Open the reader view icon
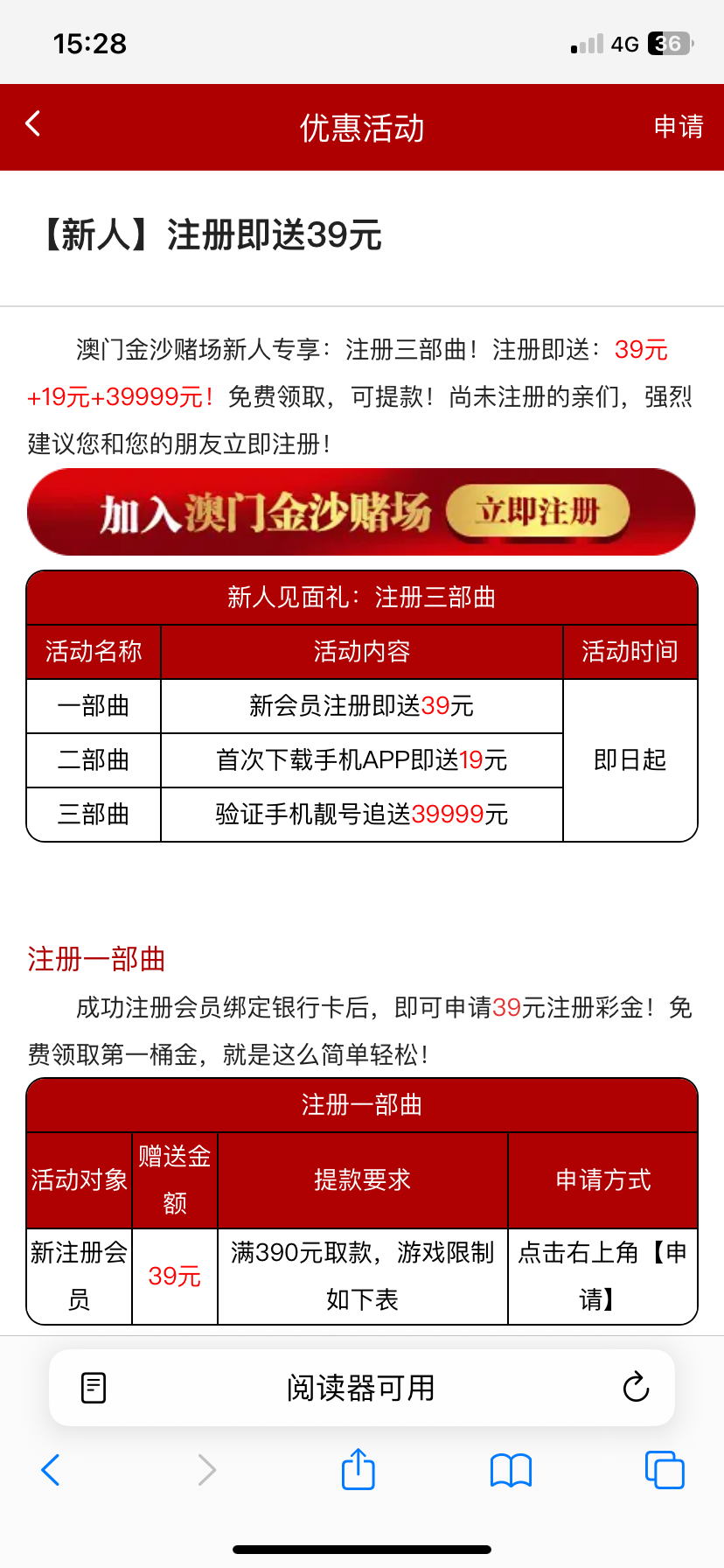The height and width of the screenshot is (1568, 724). 94,1388
